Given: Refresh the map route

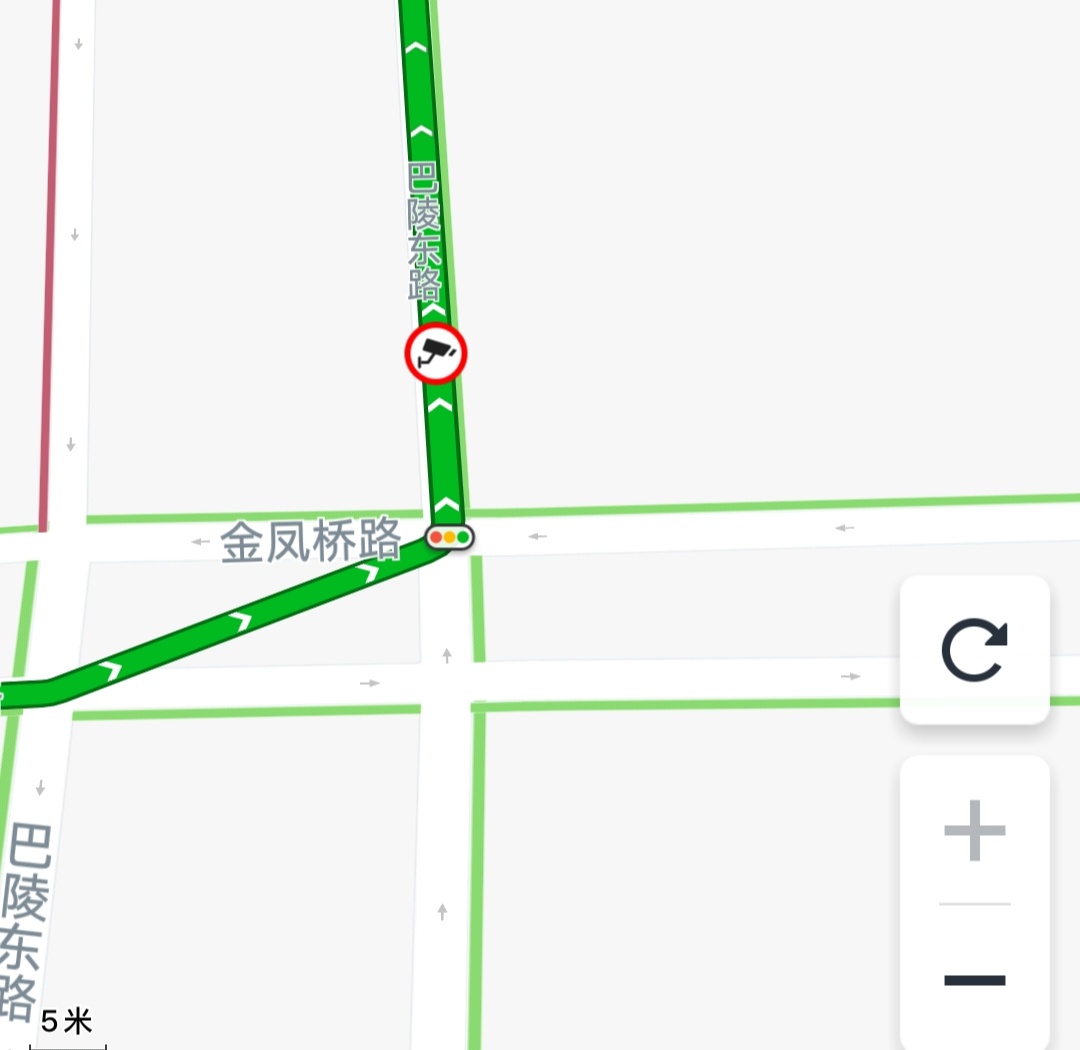Looking at the screenshot, I should coord(974,650).
